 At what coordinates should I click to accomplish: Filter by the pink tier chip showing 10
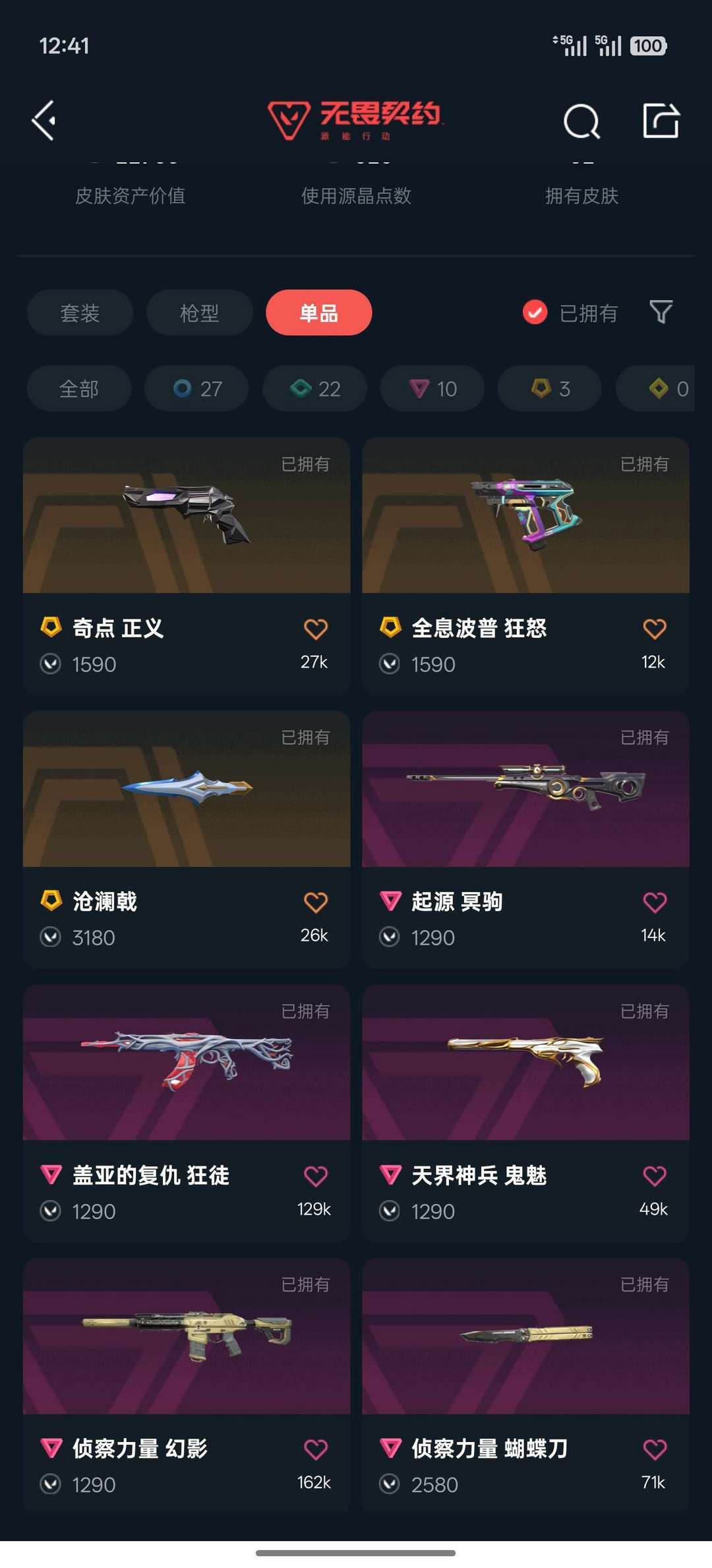[x=432, y=389]
